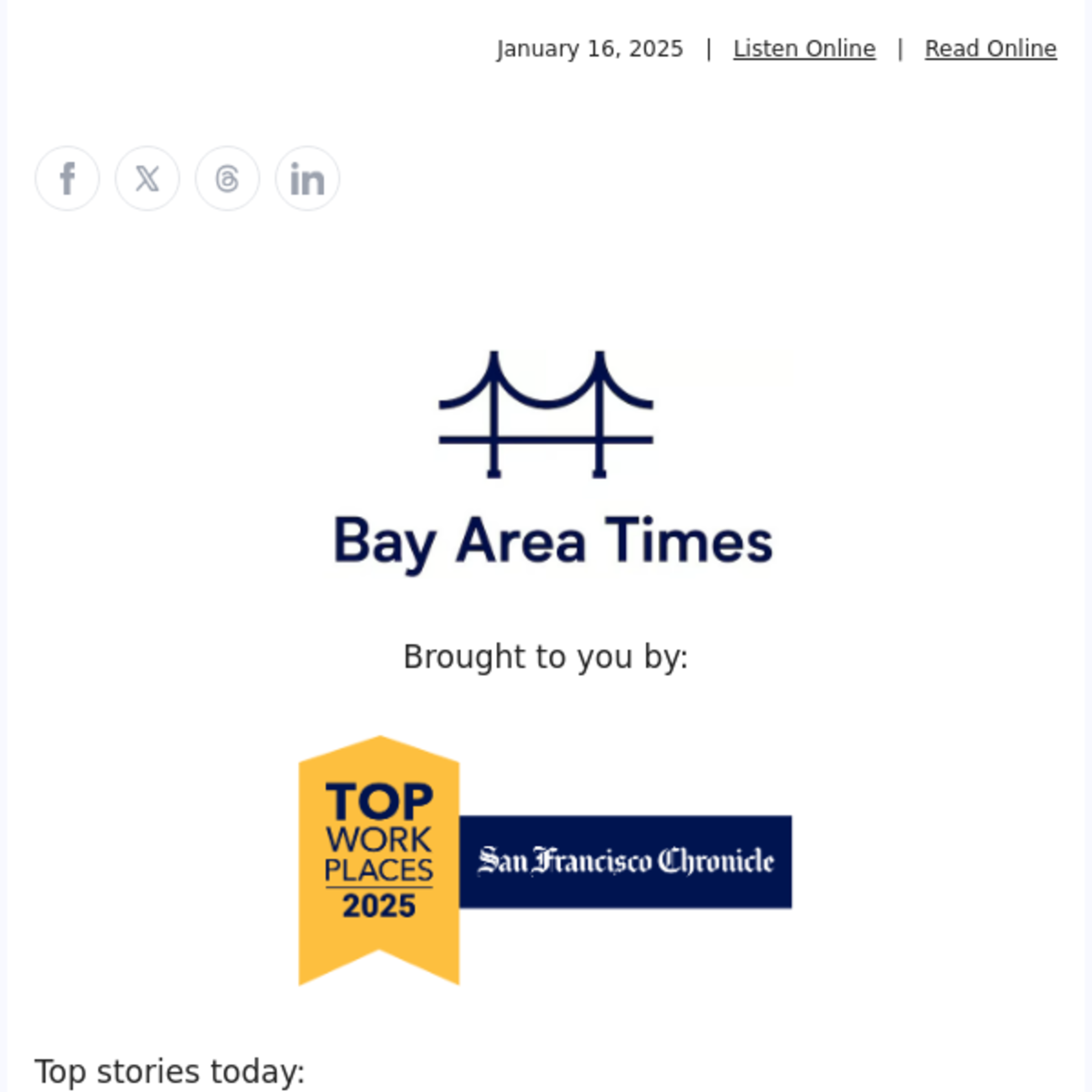
Task: Open the Listen Online link
Action: click(x=804, y=49)
